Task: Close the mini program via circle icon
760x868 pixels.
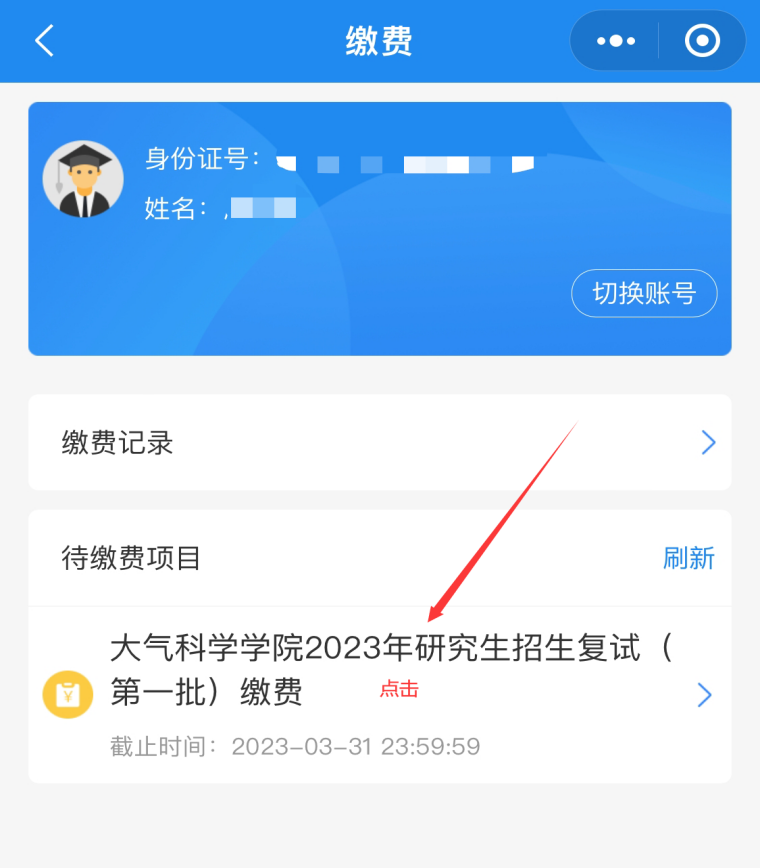Action: (702, 41)
